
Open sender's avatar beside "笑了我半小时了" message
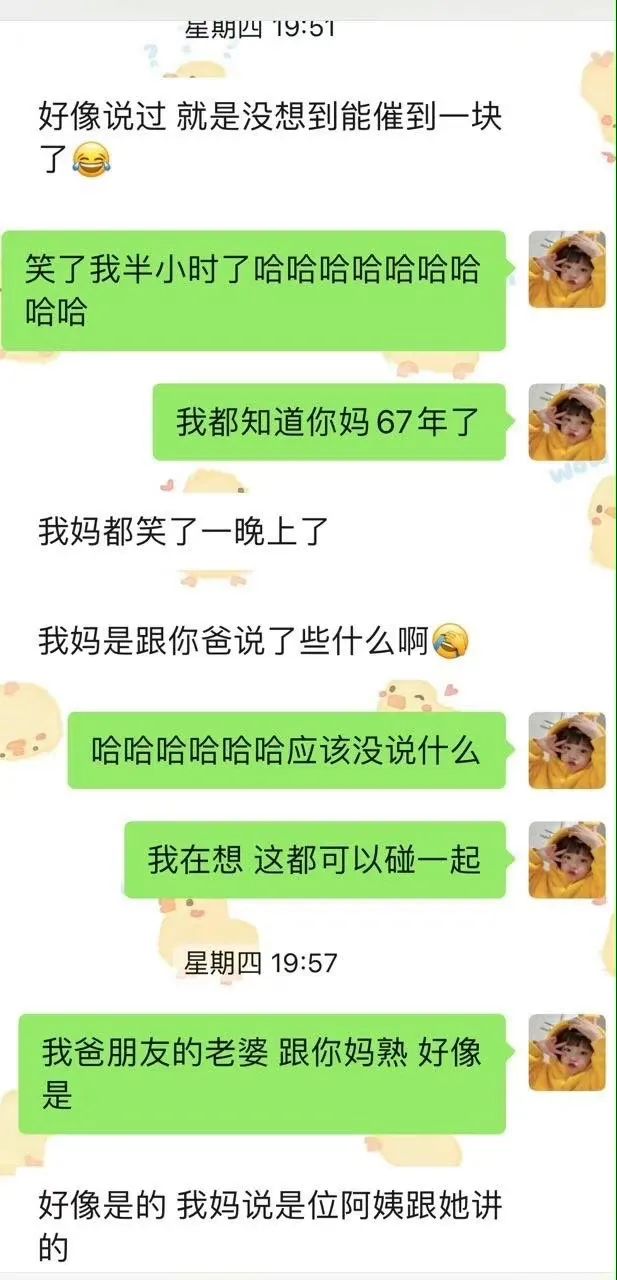pyautogui.click(x=567, y=269)
